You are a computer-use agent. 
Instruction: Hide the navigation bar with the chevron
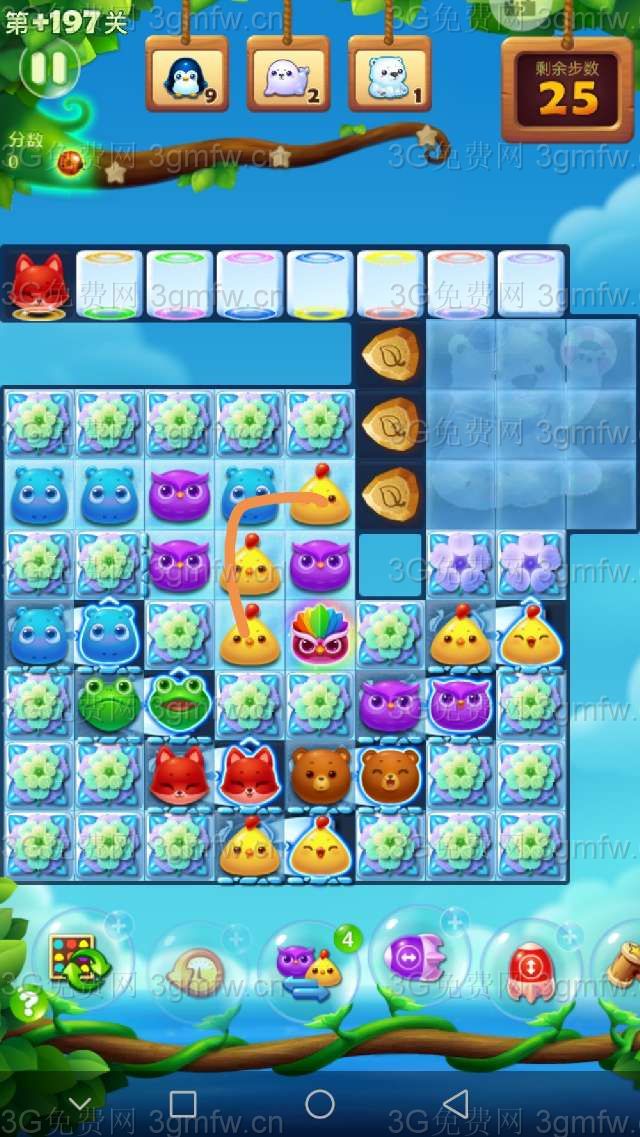coord(80,1104)
